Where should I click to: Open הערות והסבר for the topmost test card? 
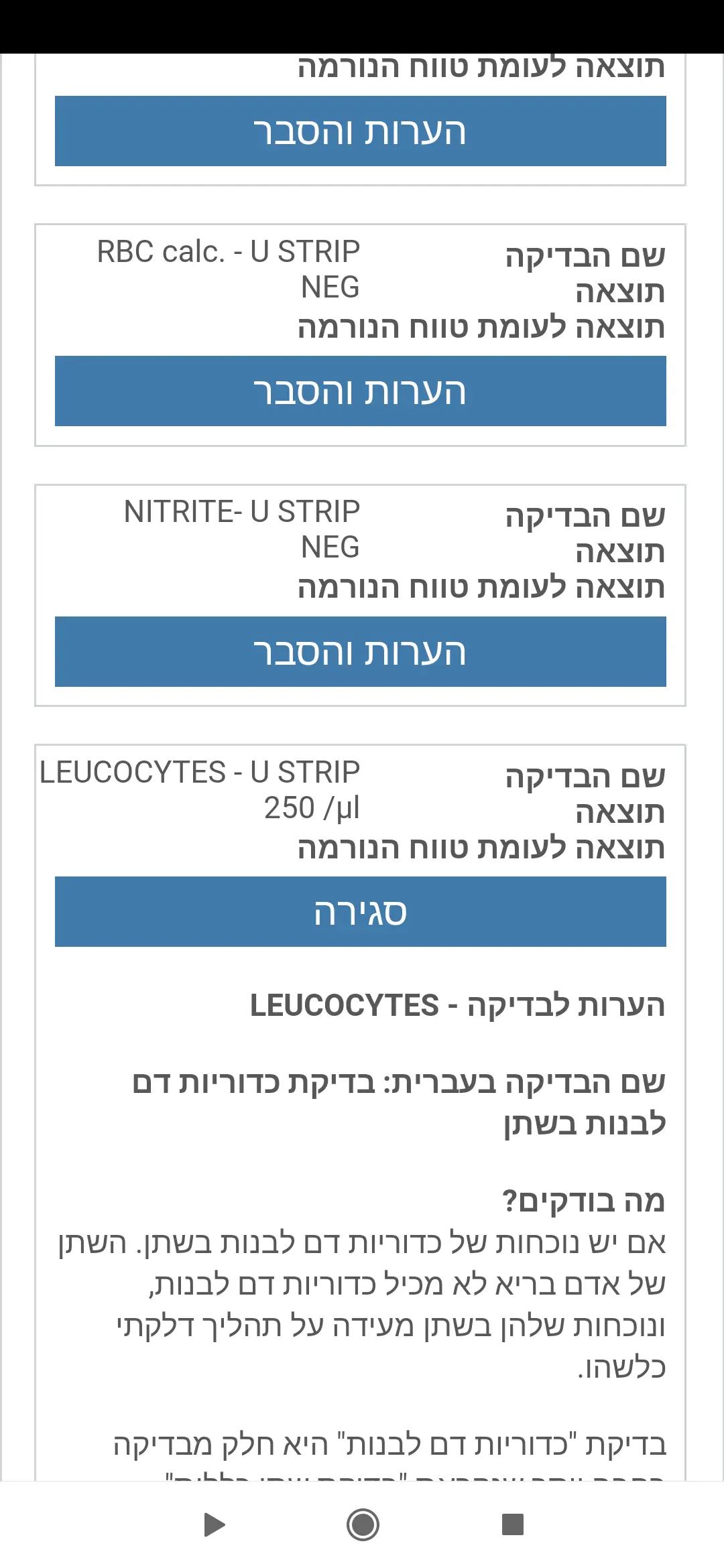[x=360, y=131]
